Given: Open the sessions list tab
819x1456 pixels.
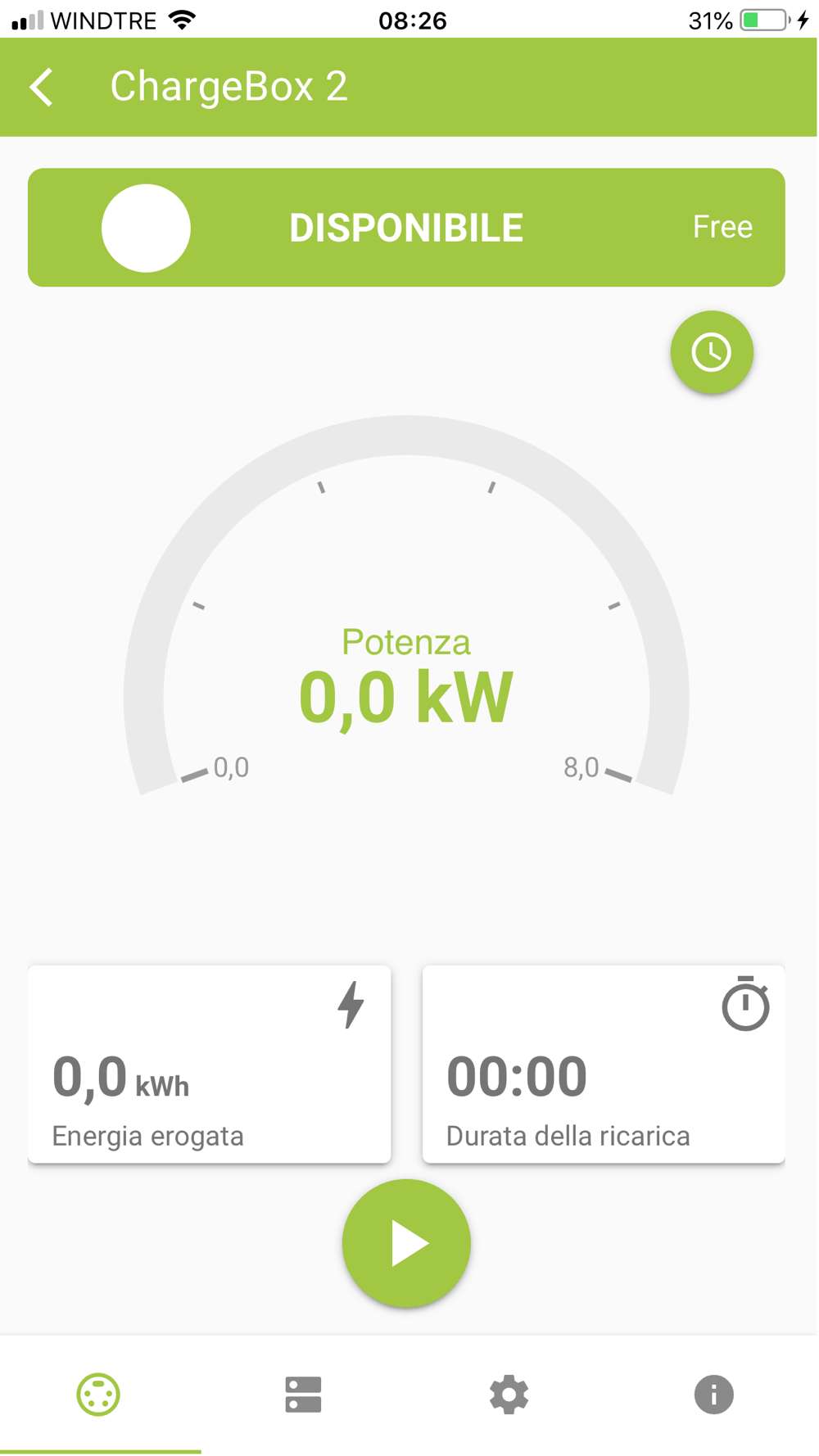Looking at the screenshot, I should [303, 1395].
